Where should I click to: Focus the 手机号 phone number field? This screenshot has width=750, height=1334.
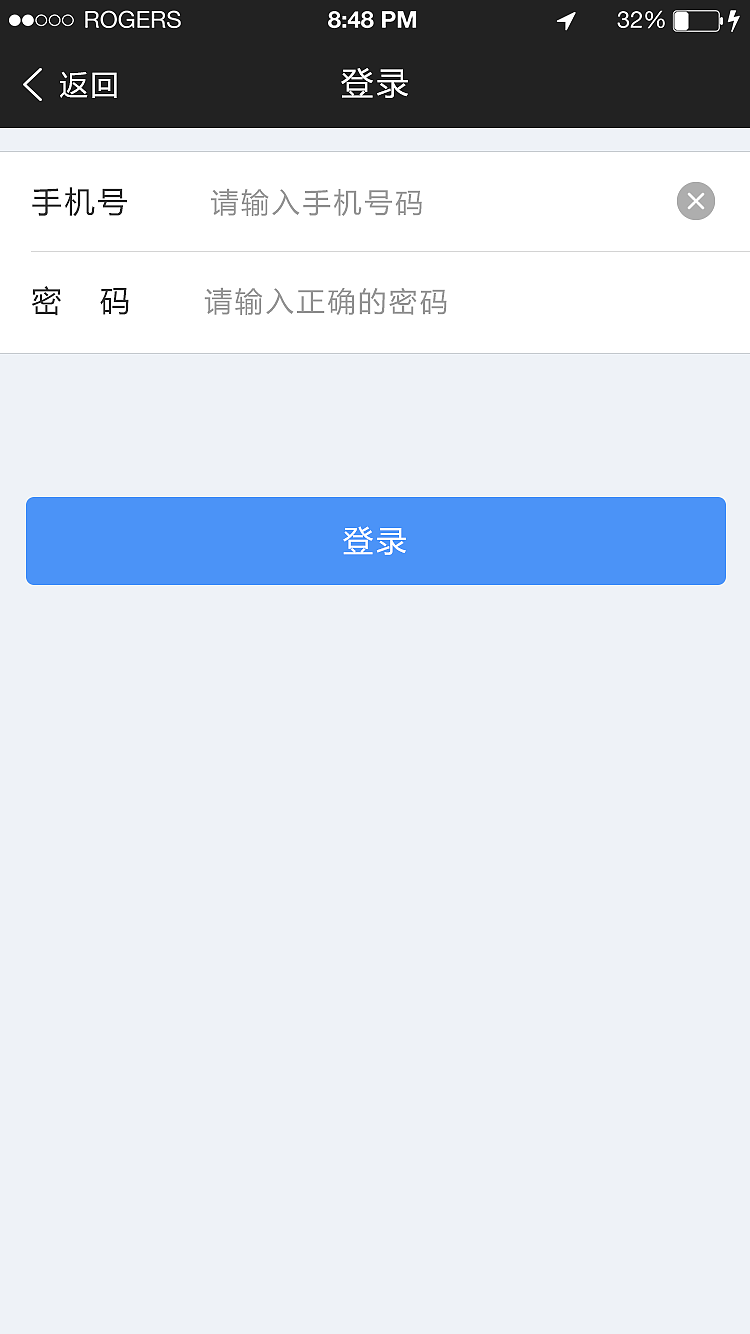click(x=420, y=203)
